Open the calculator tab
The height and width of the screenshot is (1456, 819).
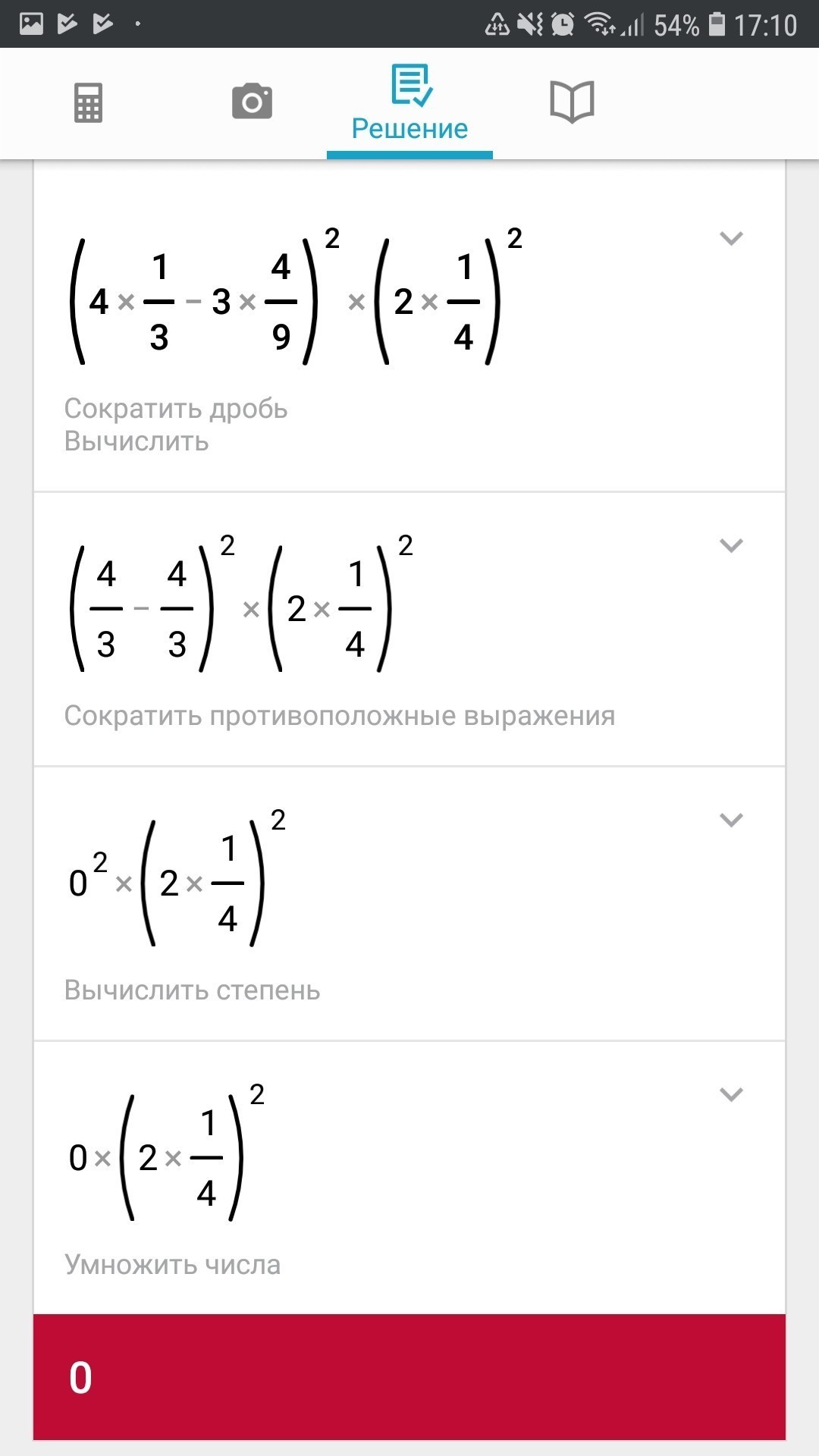pos(88,102)
